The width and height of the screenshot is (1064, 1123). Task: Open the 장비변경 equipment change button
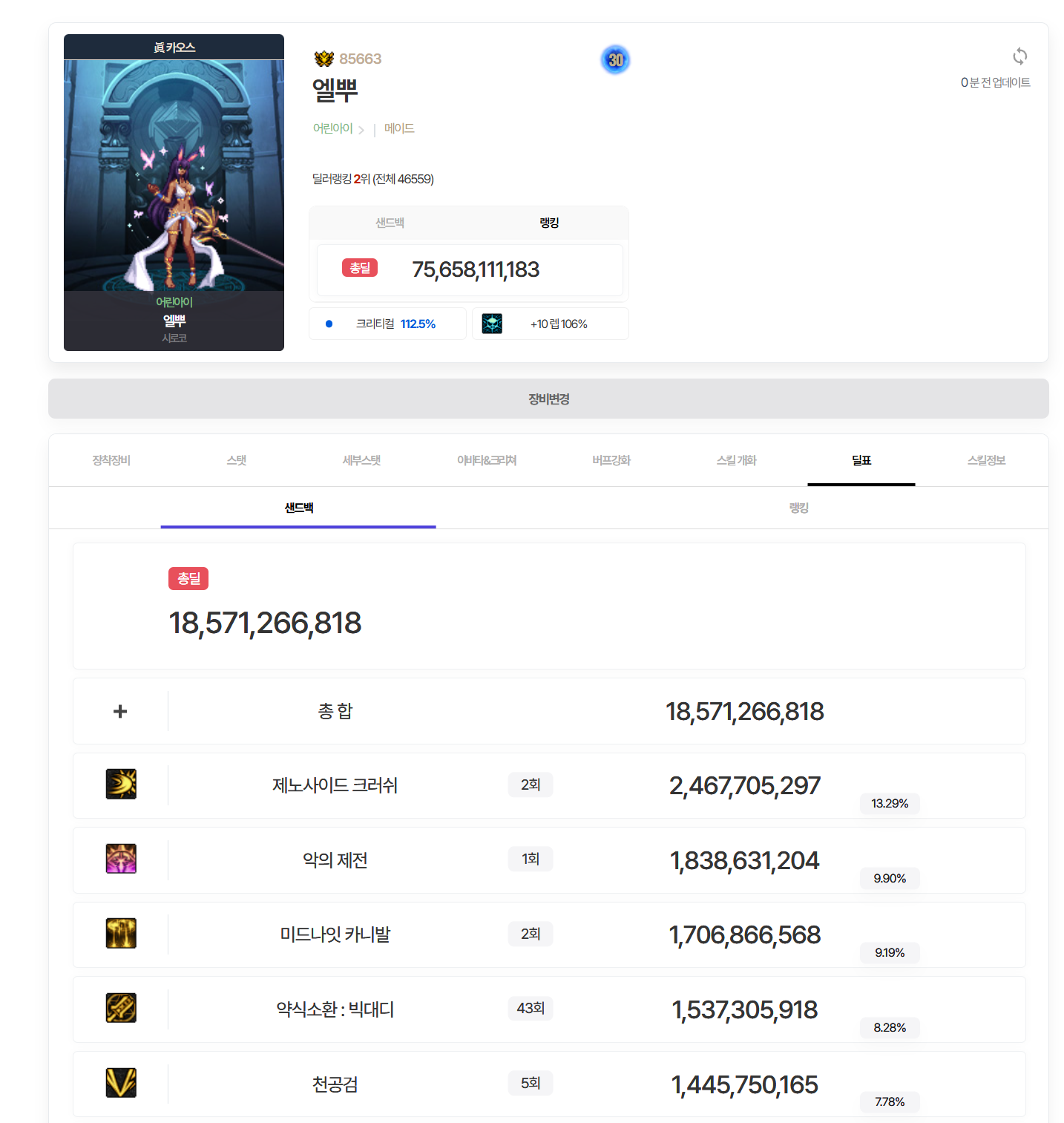(548, 399)
